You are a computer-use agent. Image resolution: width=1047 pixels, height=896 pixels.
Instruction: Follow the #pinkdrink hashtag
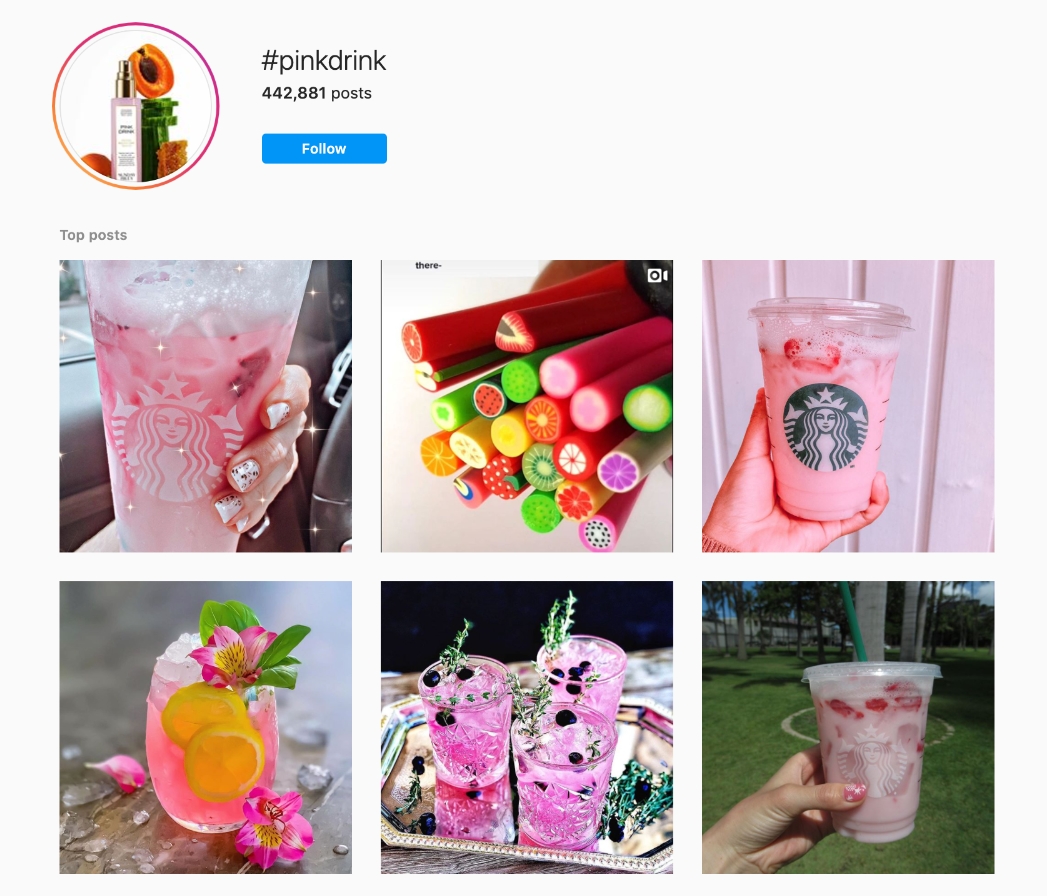point(324,149)
